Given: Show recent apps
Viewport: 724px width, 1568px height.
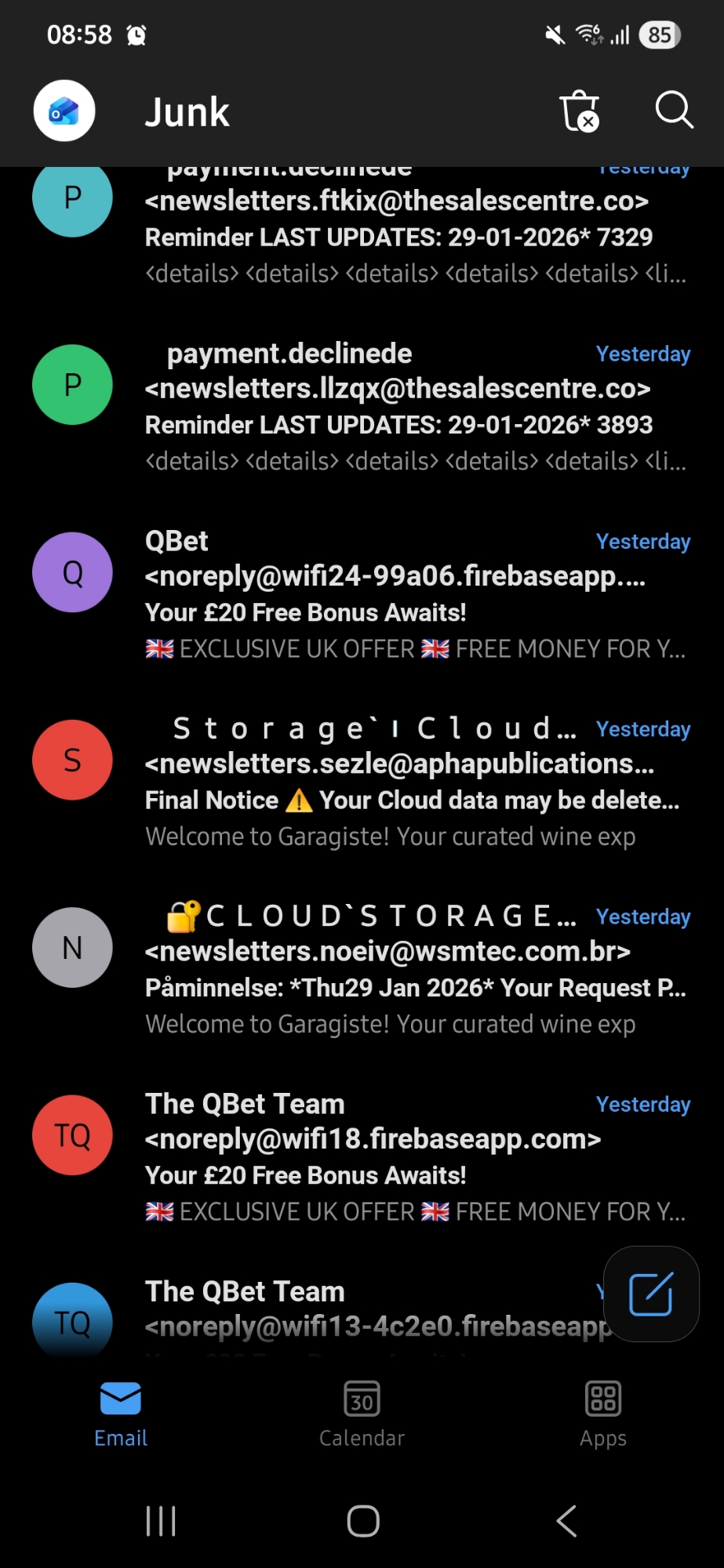Looking at the screenshot, I should 161,1521.
